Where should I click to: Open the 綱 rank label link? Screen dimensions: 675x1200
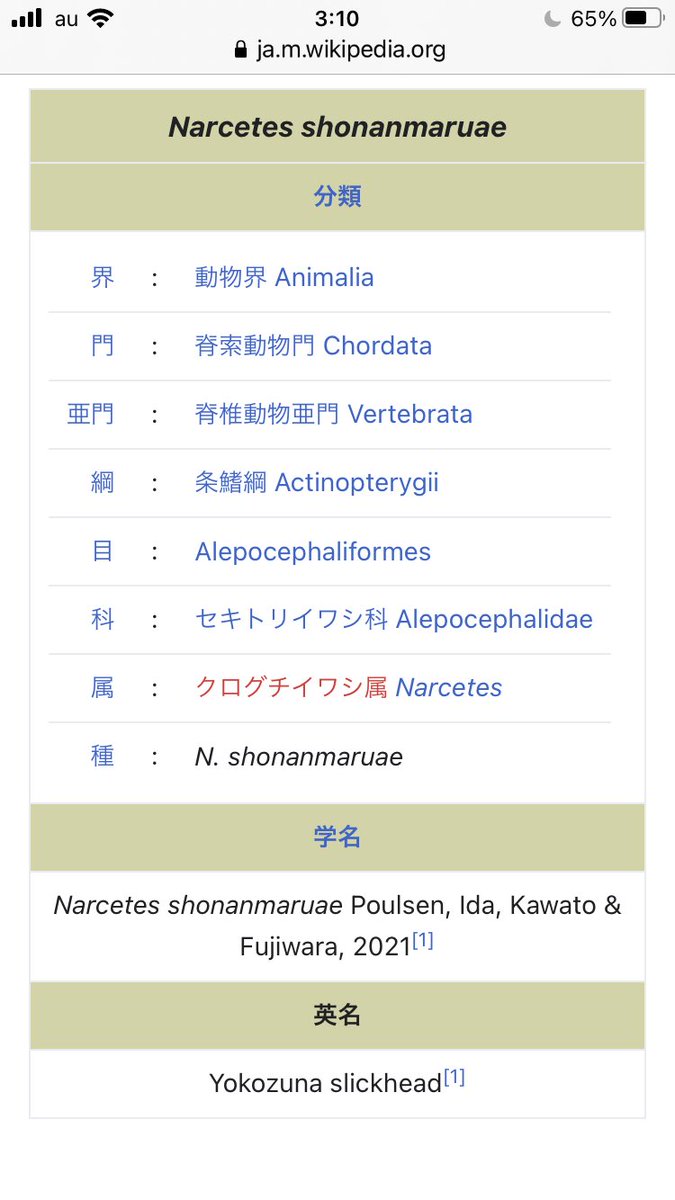(102, 483)
